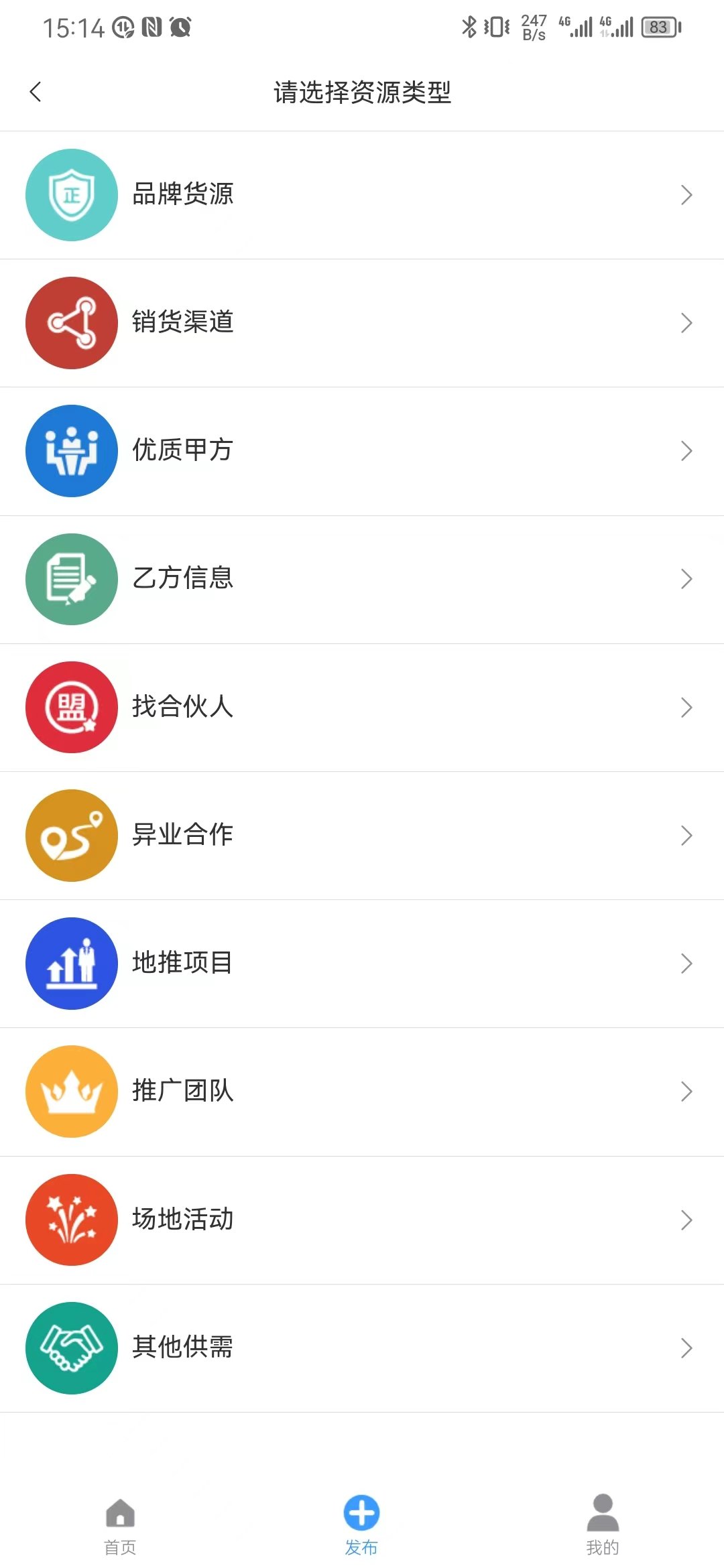Screen dimensions: 724x1568
Task: Open the 其他供需 row chevron
Action: coord(686,1348)
